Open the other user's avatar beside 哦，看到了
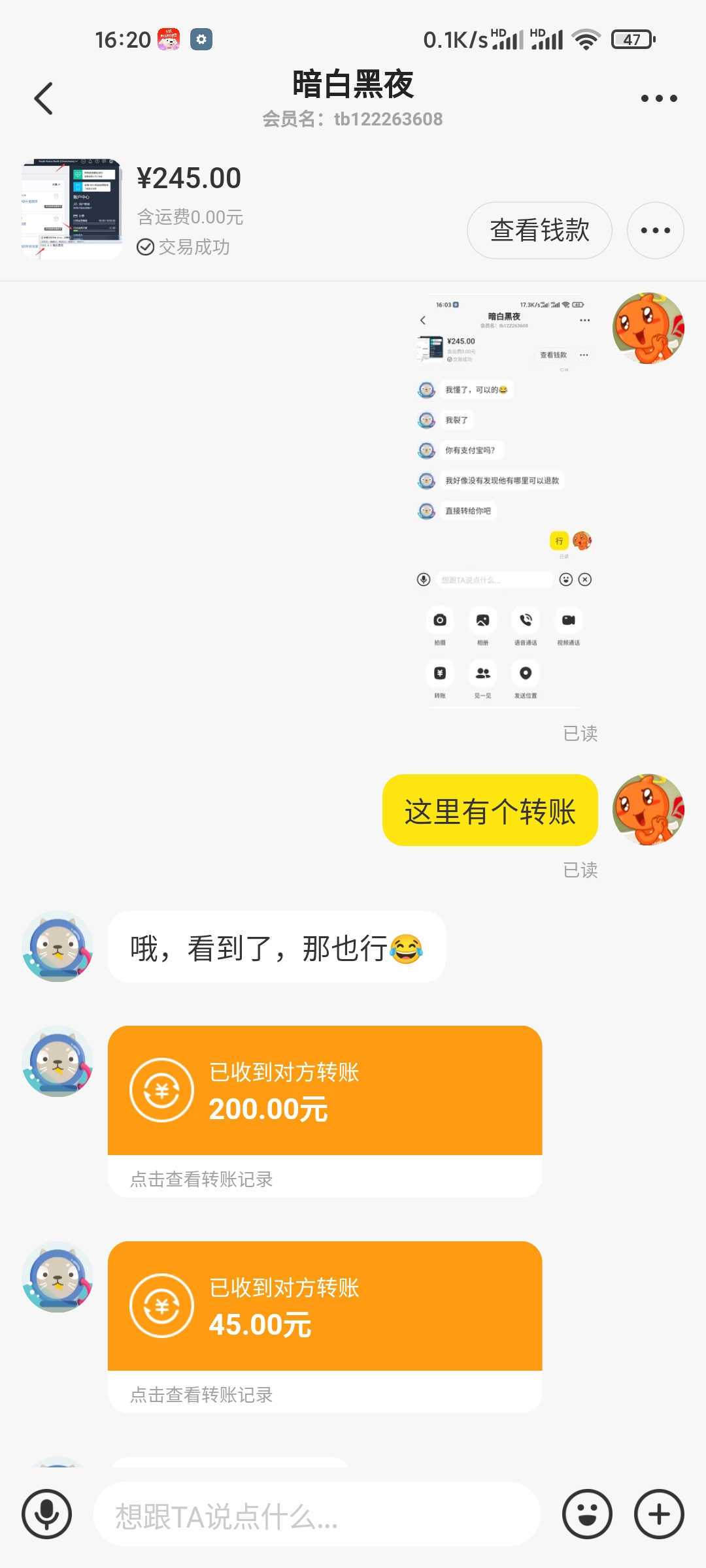 (x=58, y=946)
